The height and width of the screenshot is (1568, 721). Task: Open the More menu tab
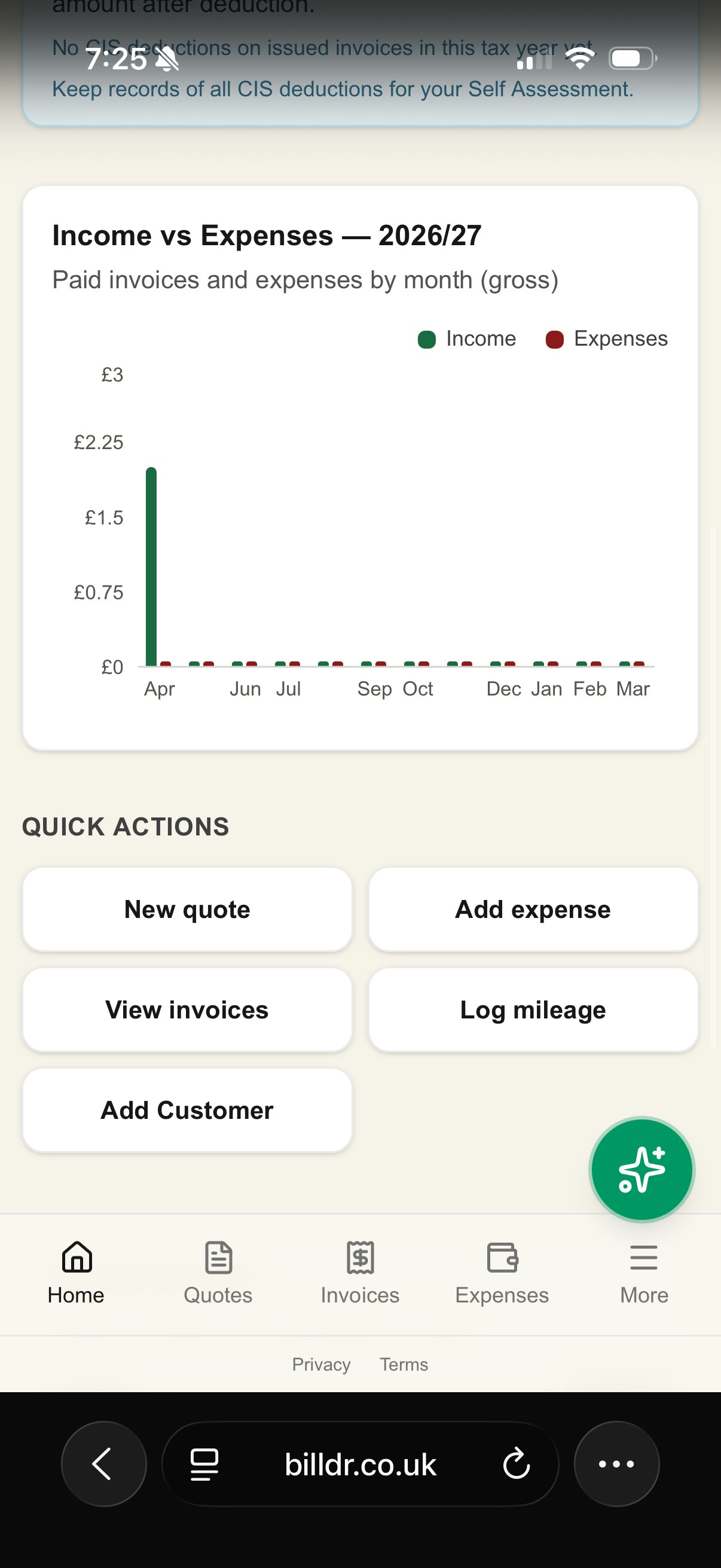[x=644, y=1272]
